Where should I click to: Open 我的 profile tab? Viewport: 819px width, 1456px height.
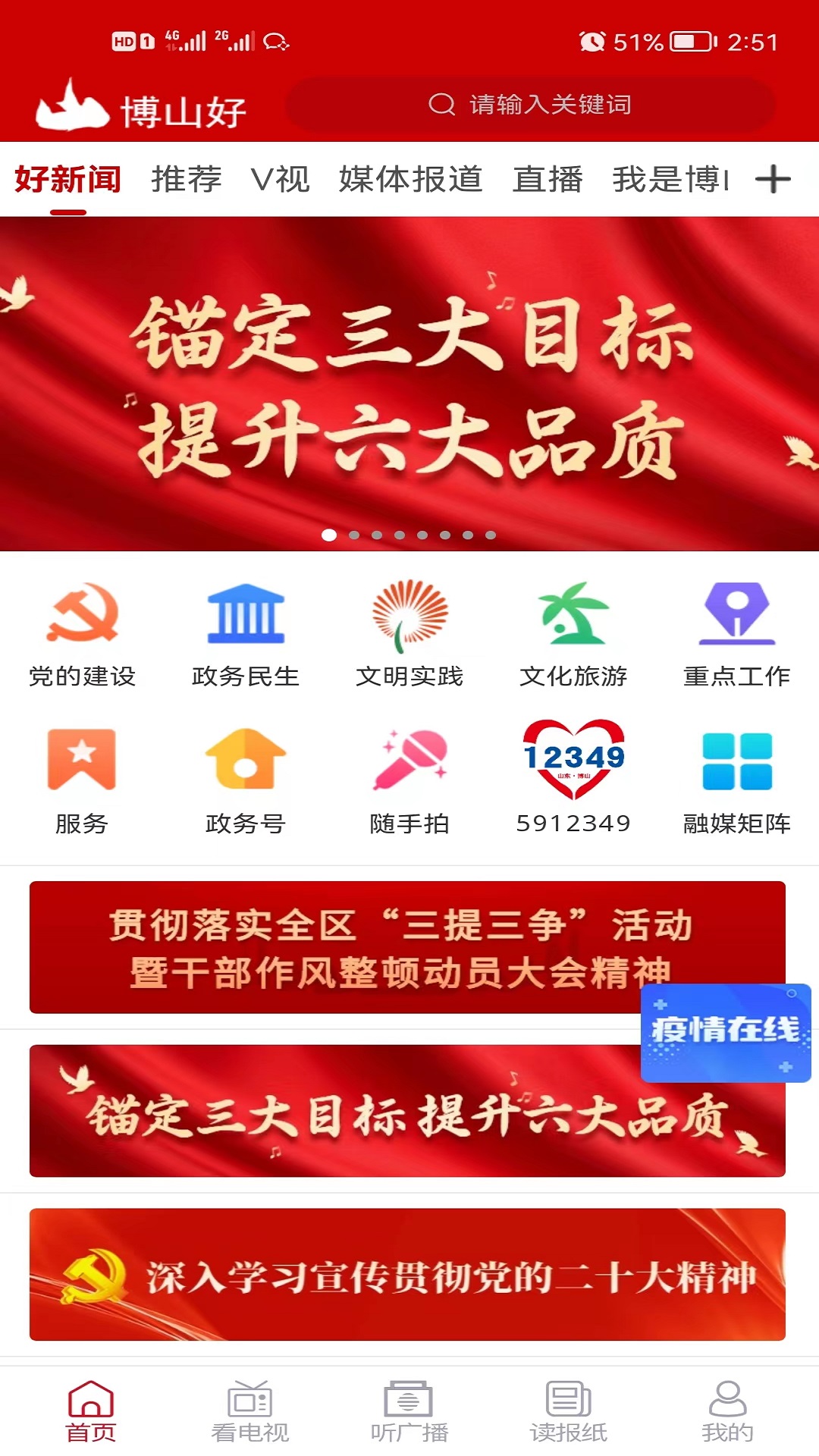click(727, 1410)
